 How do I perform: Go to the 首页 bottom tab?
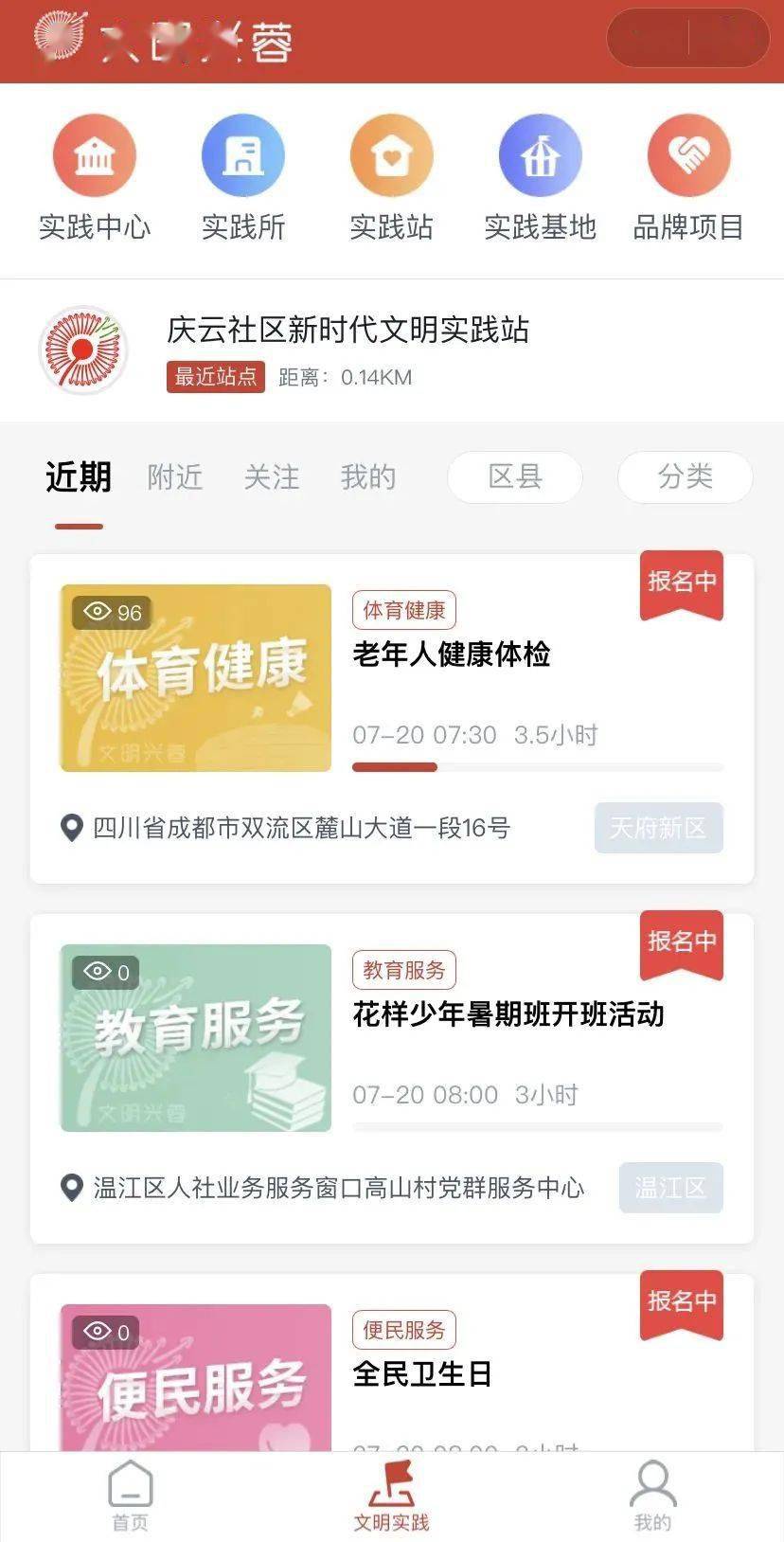pyautogui.click(x=131, y=1496)
